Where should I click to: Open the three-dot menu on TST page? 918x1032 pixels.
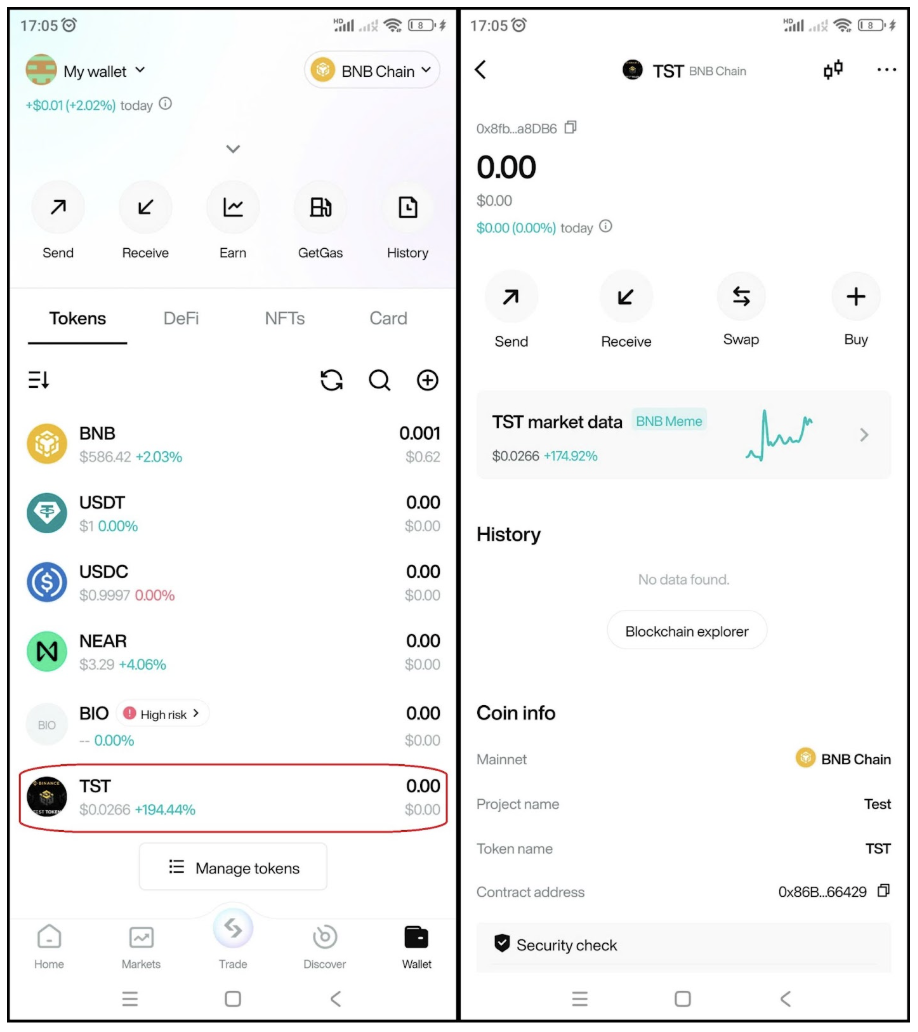pos(886,70)
